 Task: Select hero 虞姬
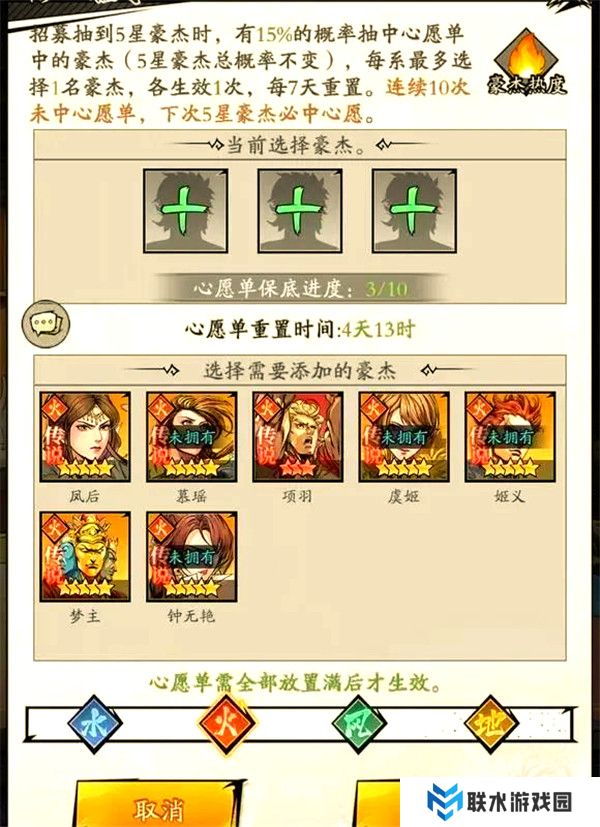click(x=402, y=436)
